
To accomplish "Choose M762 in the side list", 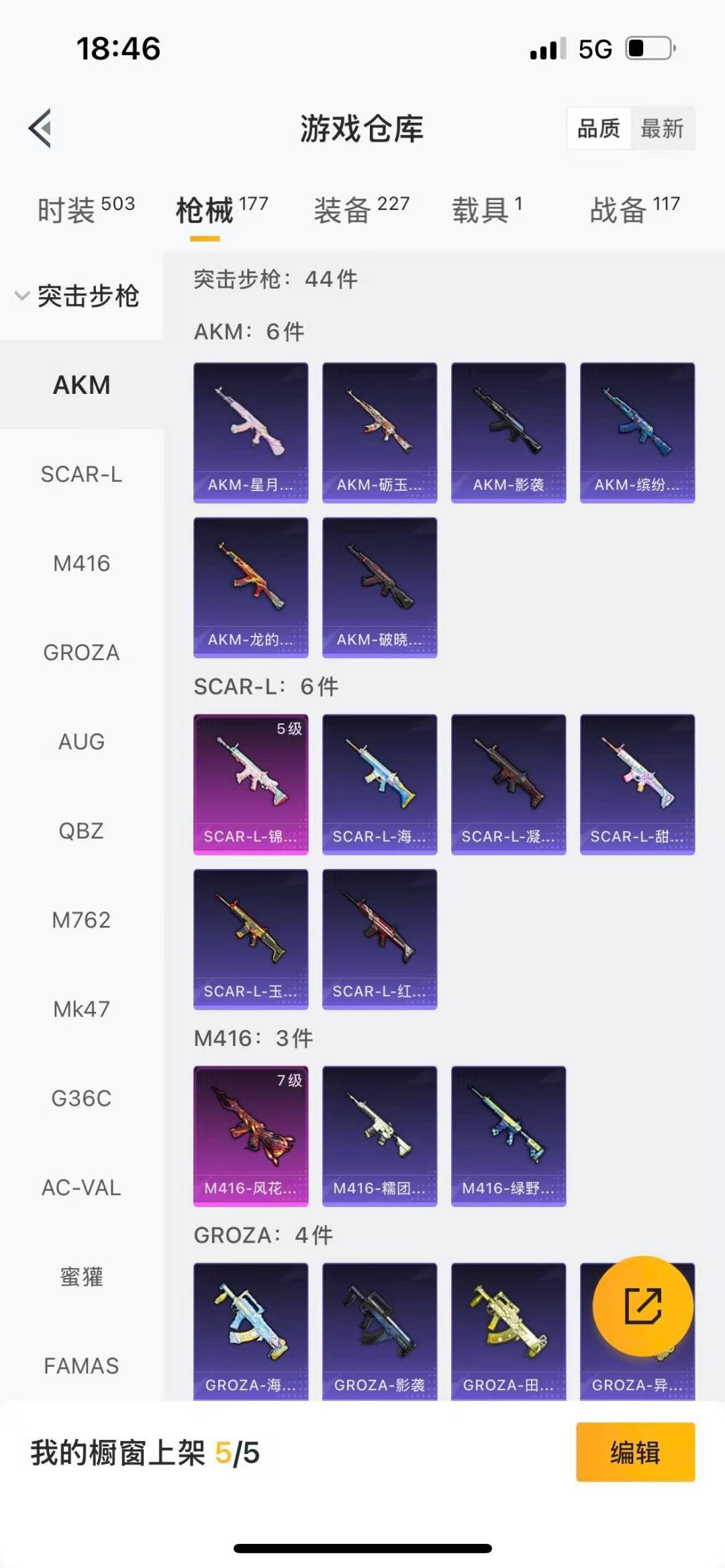I will 81,920.
